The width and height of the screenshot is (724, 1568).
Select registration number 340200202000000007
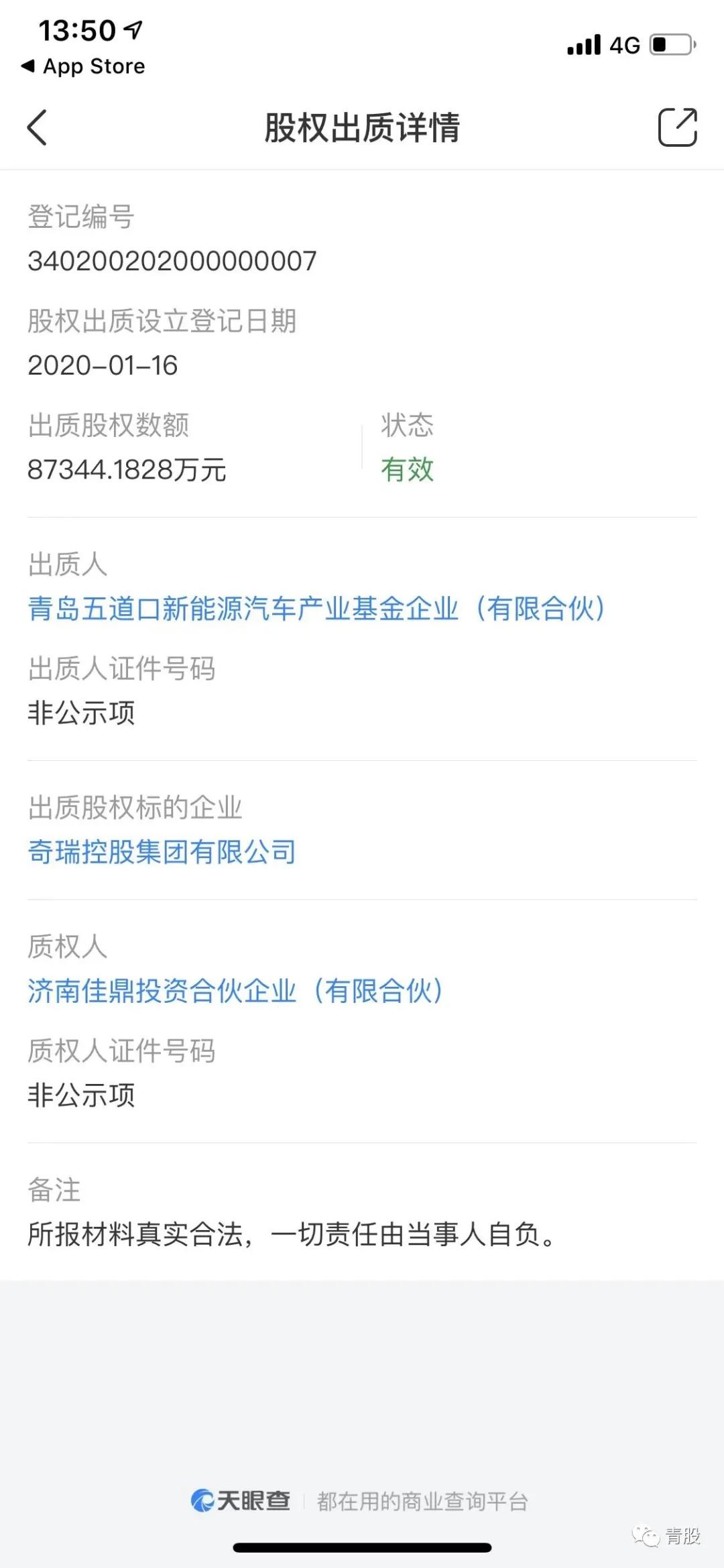tap(171, 261)
